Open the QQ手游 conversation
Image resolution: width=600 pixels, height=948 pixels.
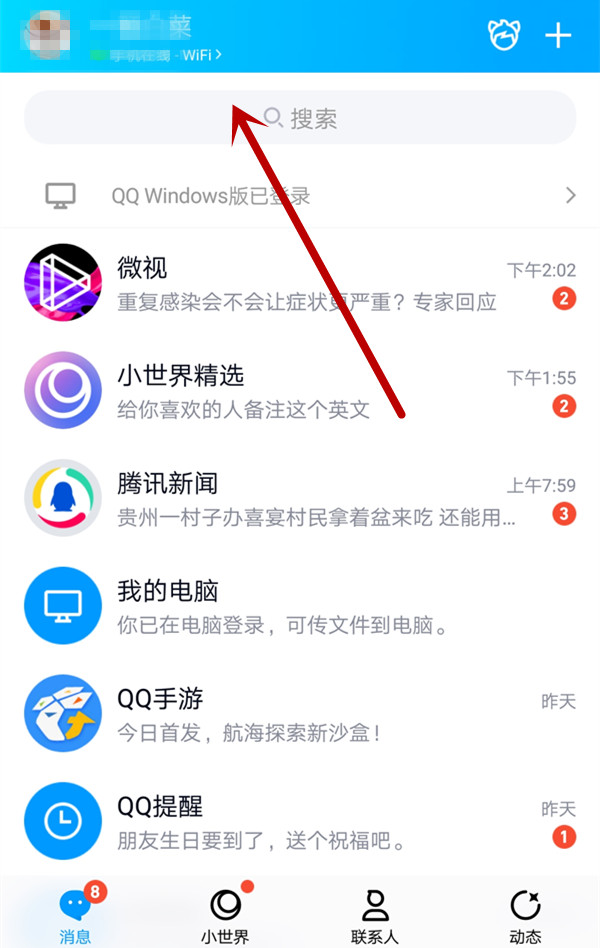coord(300,715)
